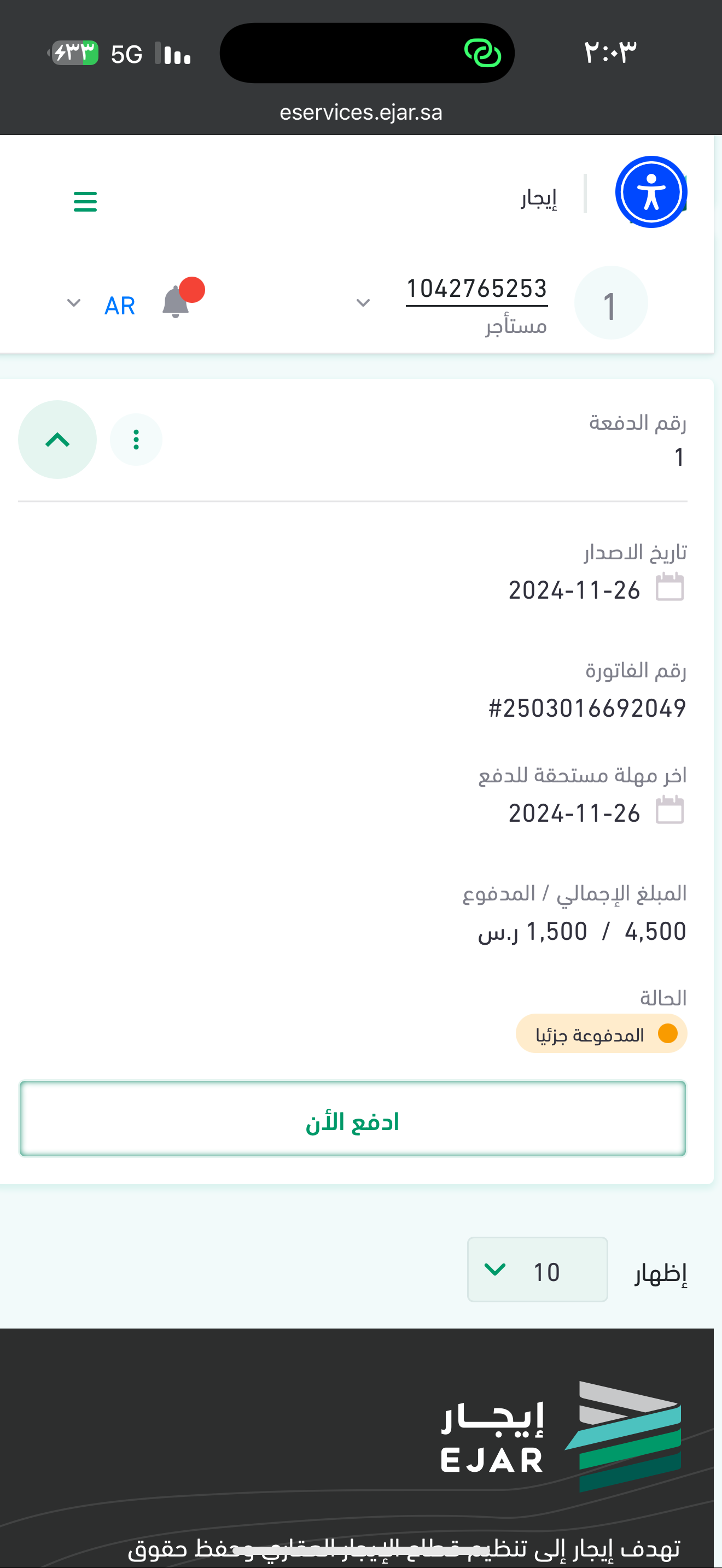This screenshot has width=722, height=1568.
Task: Collapse payment 1 details
Action: click(57, 440)
